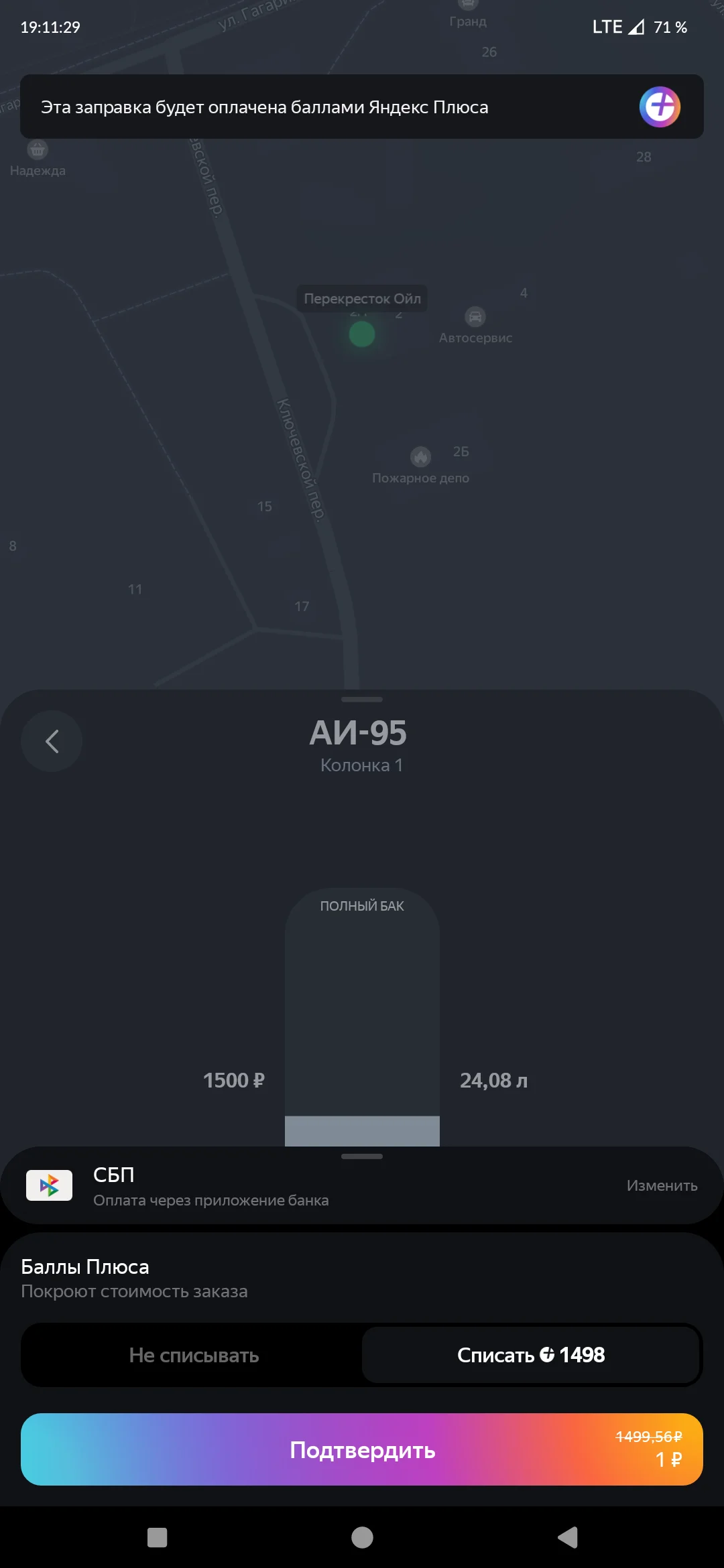Choose Списать 1498 Plus points
Viewport: 724px width, 1568px height.
531,1355
